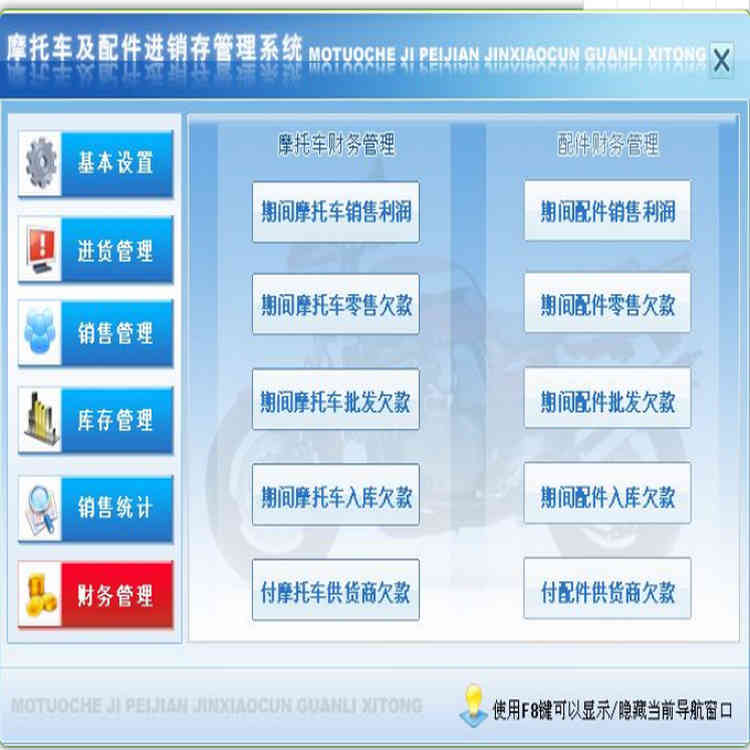750x750 pixels.
Task: Open 库存管理 section
Action: click(97, 420)
